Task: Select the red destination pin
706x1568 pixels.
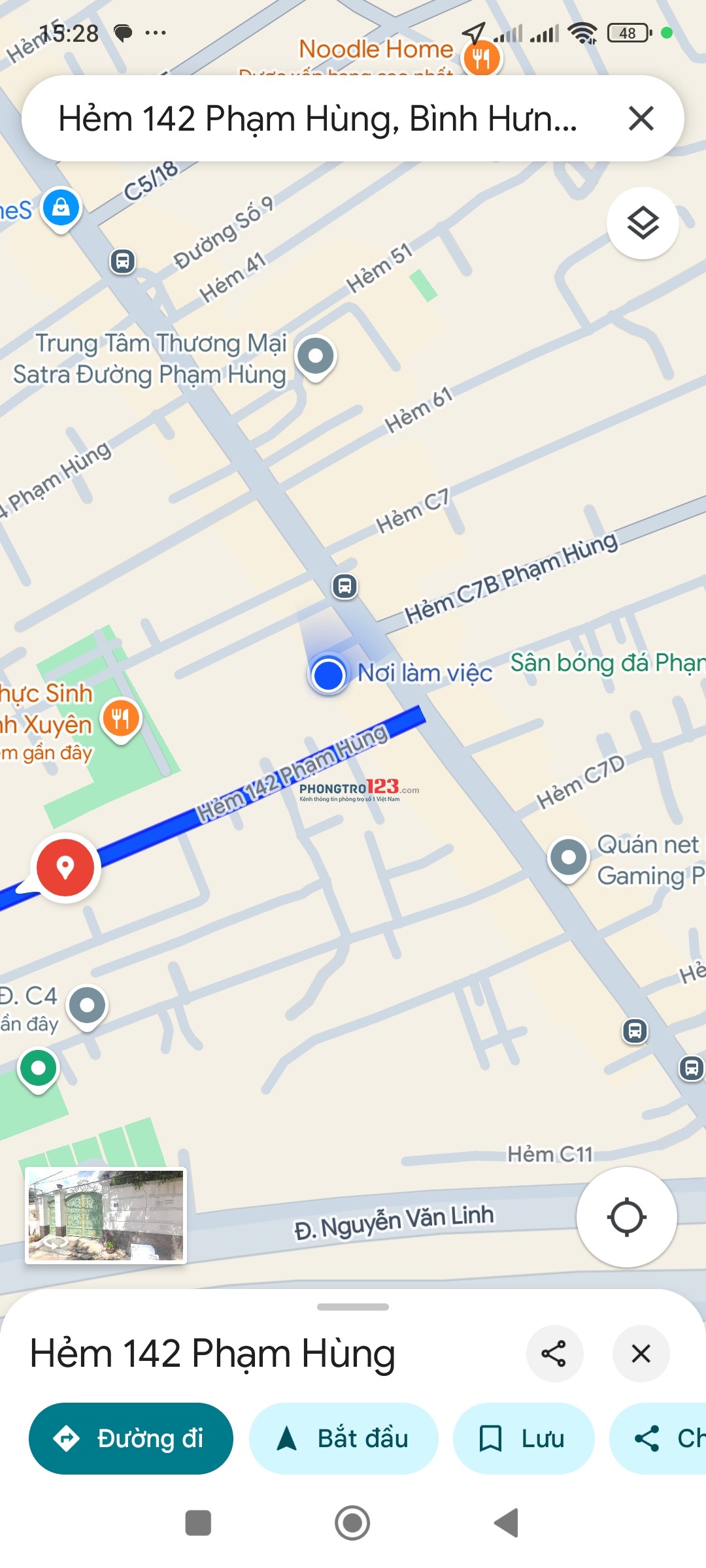Action: pos(65,867)
